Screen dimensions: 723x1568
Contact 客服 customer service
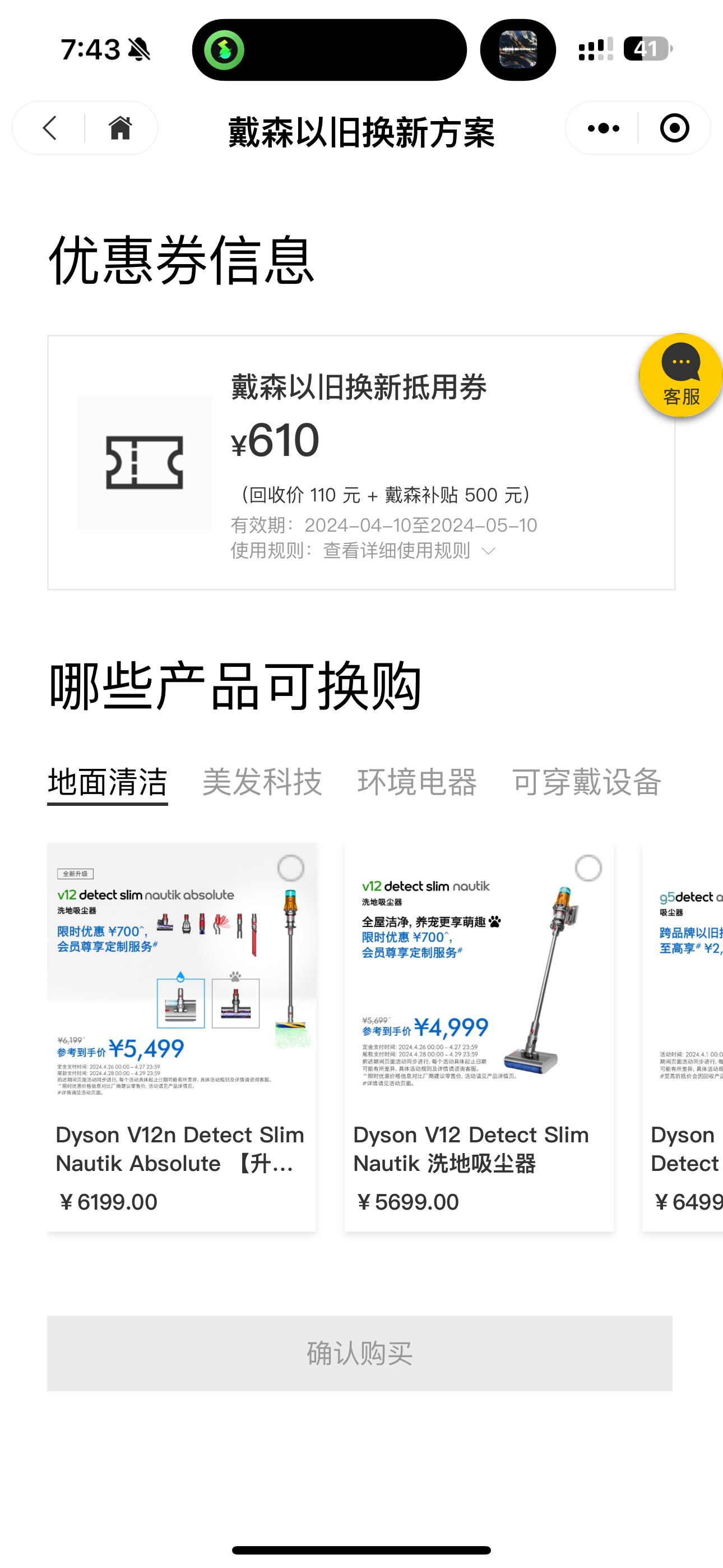pos(680,376)
